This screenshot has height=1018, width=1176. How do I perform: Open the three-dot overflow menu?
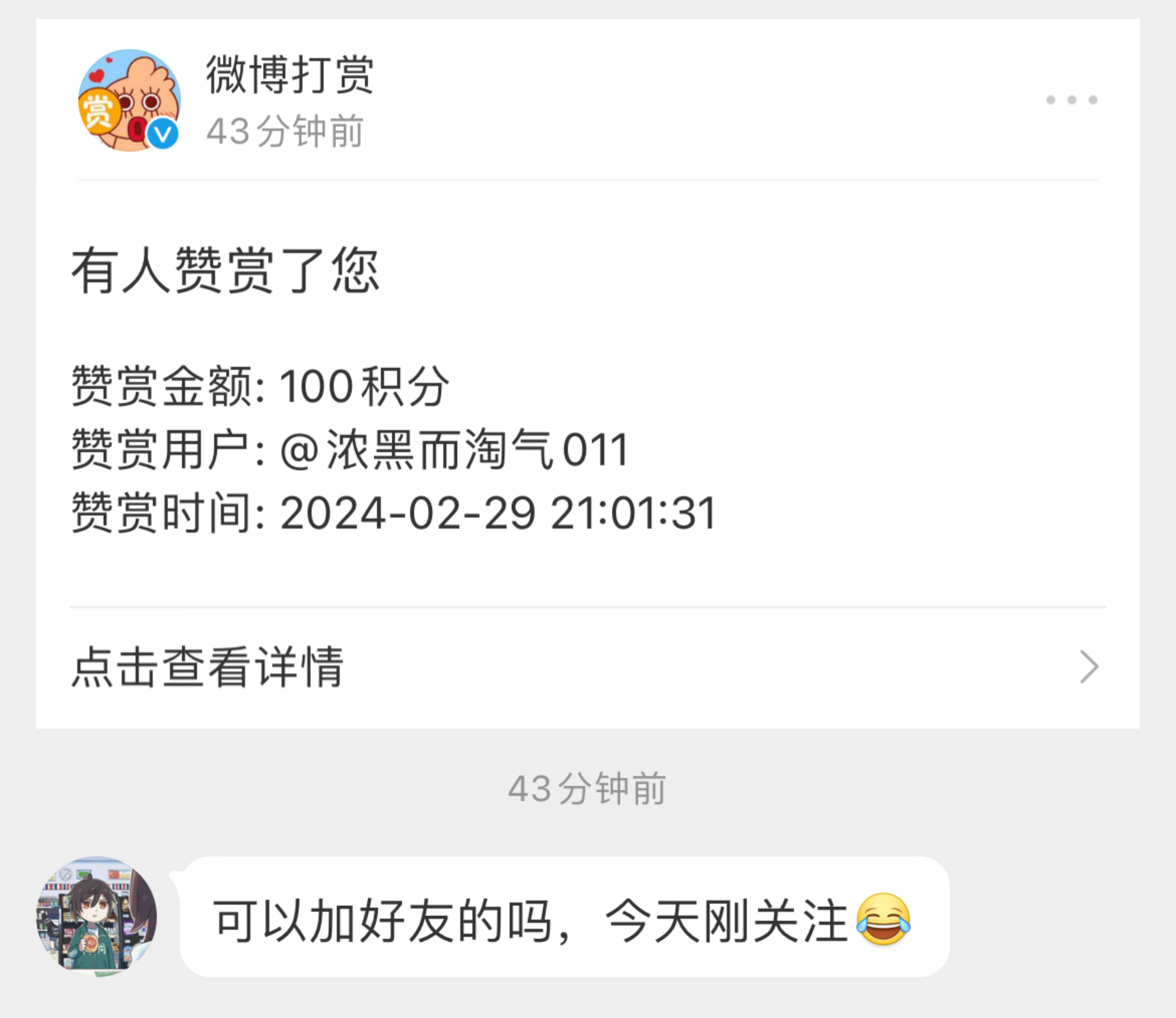pos(1072,100)
